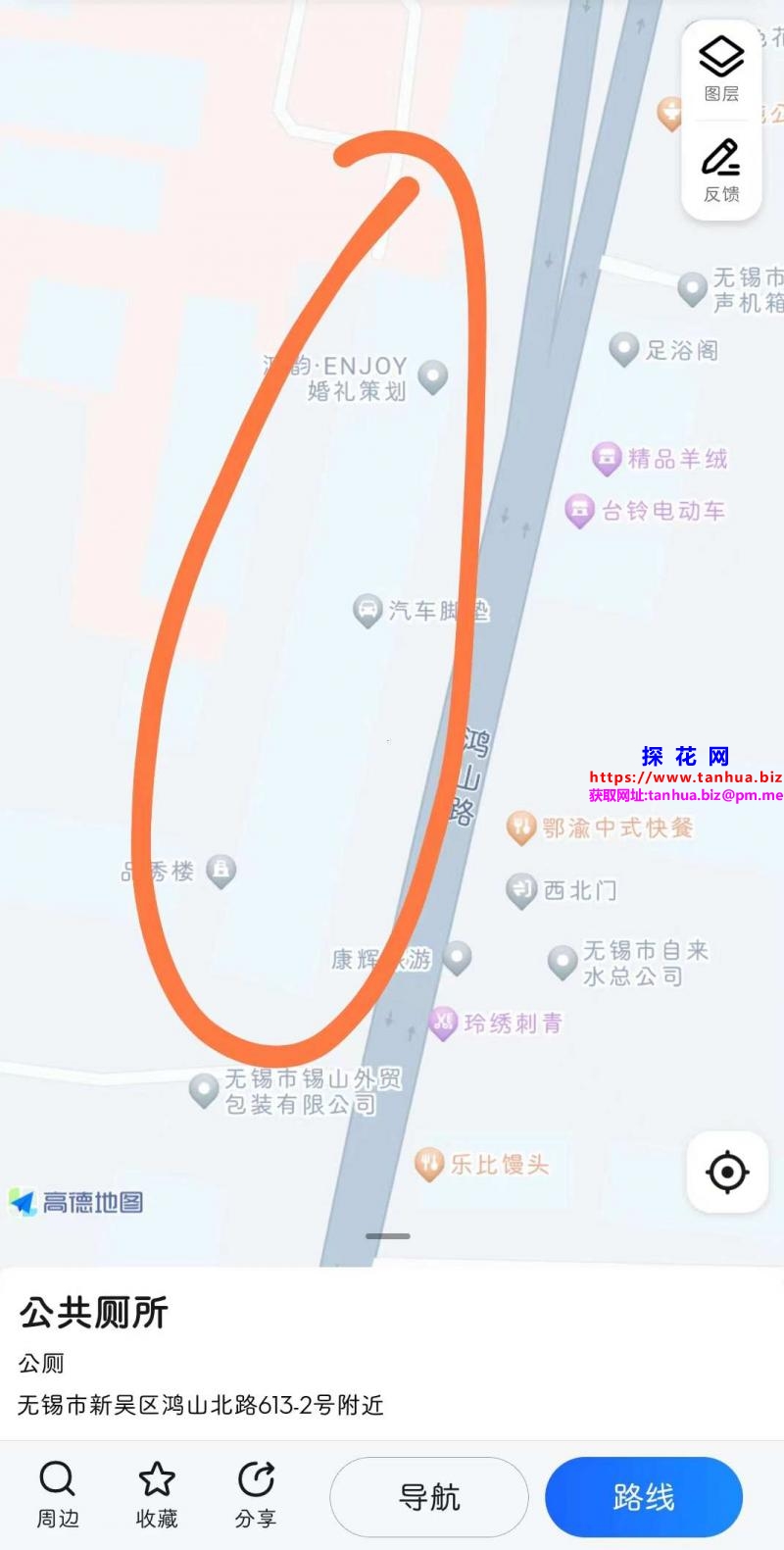784x1550 pixels.
Task: Share this public toilet location
Action: [256, 1494]
